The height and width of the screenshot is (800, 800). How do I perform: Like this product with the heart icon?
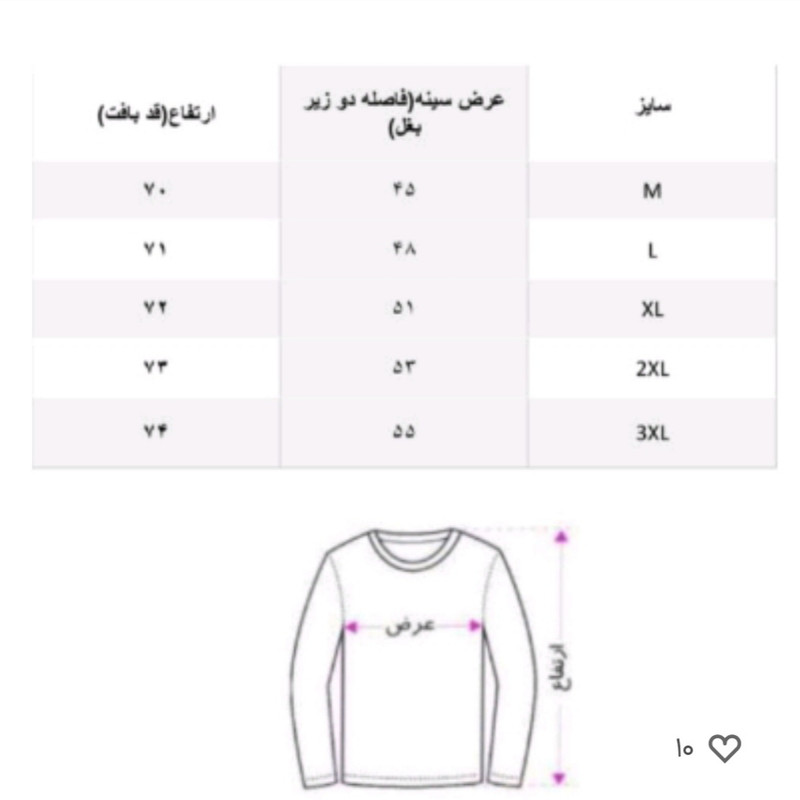723,747
